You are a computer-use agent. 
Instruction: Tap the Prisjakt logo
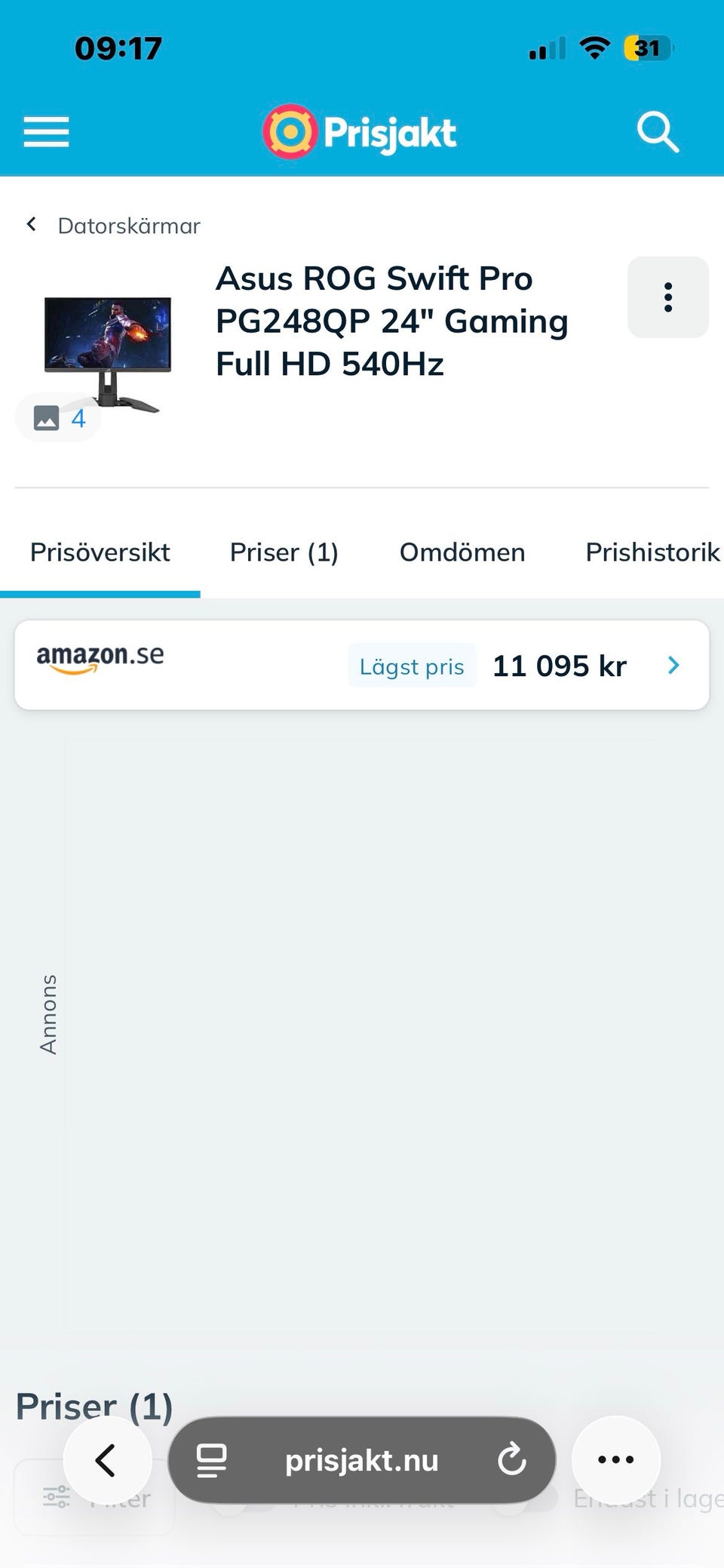click(360, 132)
